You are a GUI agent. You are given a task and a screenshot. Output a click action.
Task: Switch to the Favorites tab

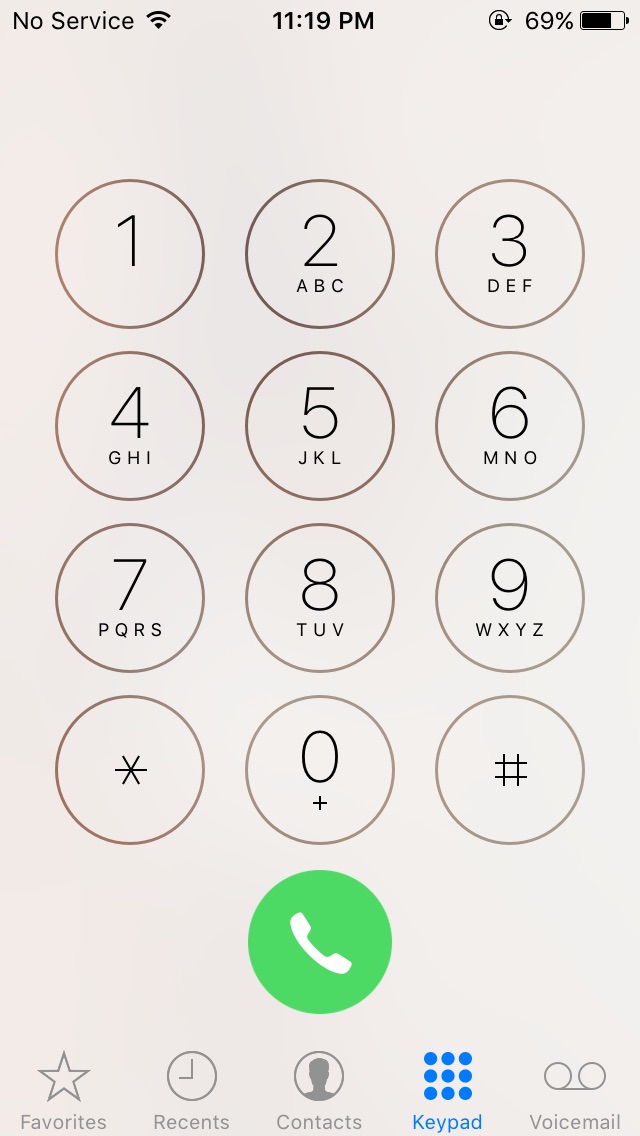click(x=64, y=1090)
